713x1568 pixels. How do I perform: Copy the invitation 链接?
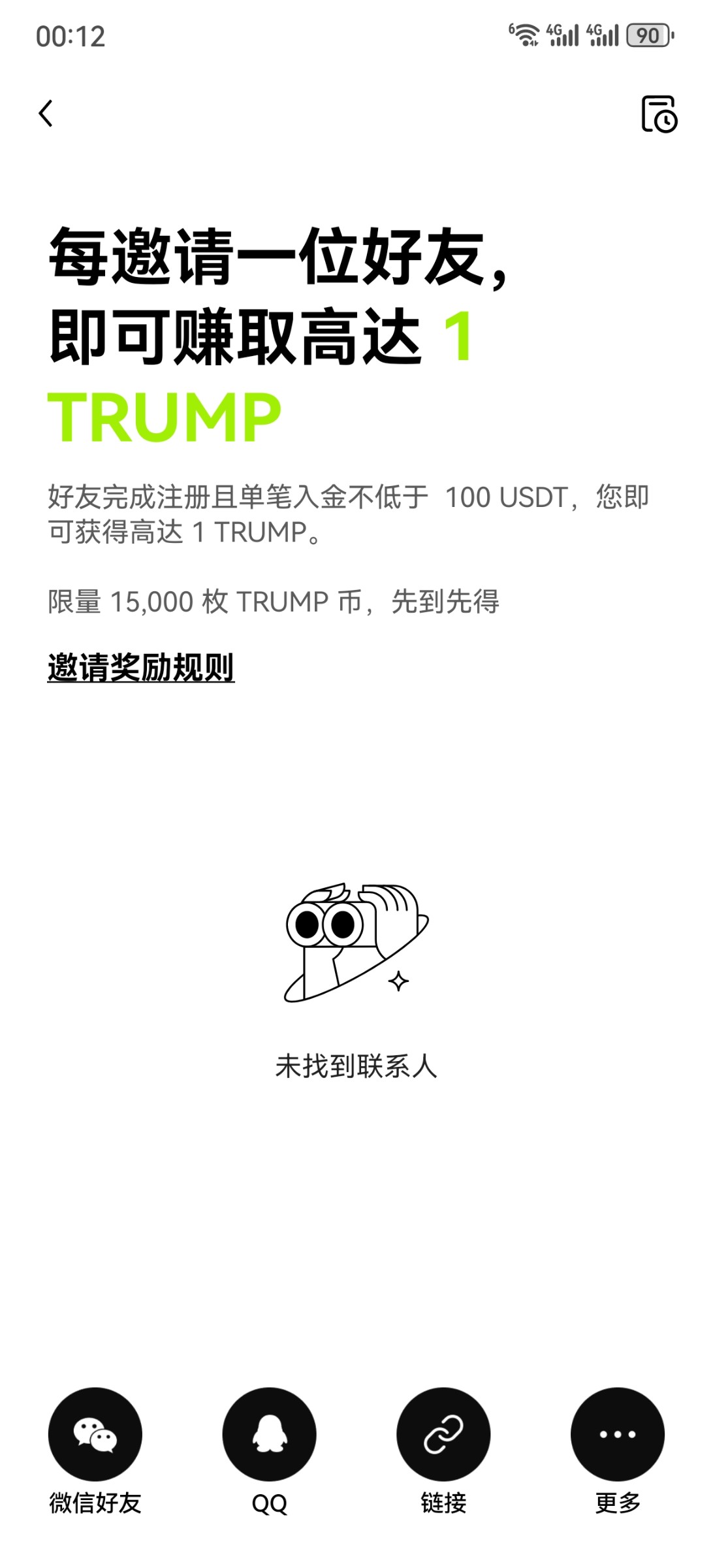(x=443, y=1434)
